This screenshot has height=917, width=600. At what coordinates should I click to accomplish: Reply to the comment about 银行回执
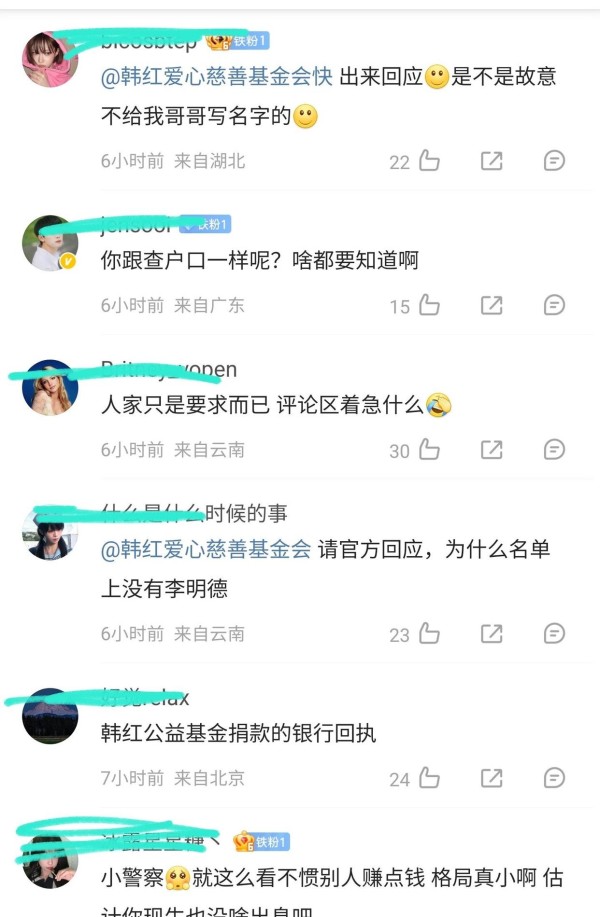pyautogui.click(x=554, y=778)
